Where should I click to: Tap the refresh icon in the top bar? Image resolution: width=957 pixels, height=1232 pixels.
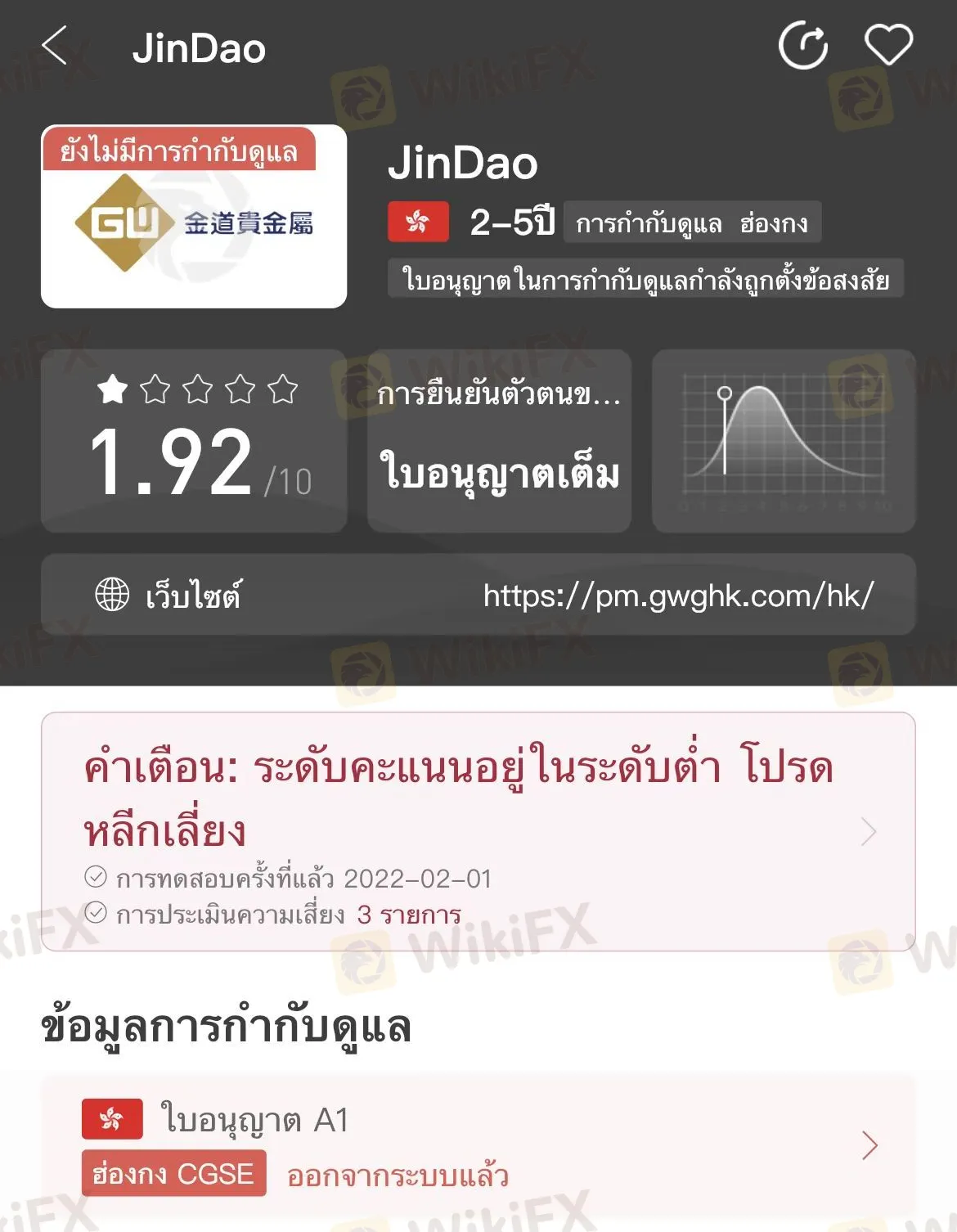point(802,46)
